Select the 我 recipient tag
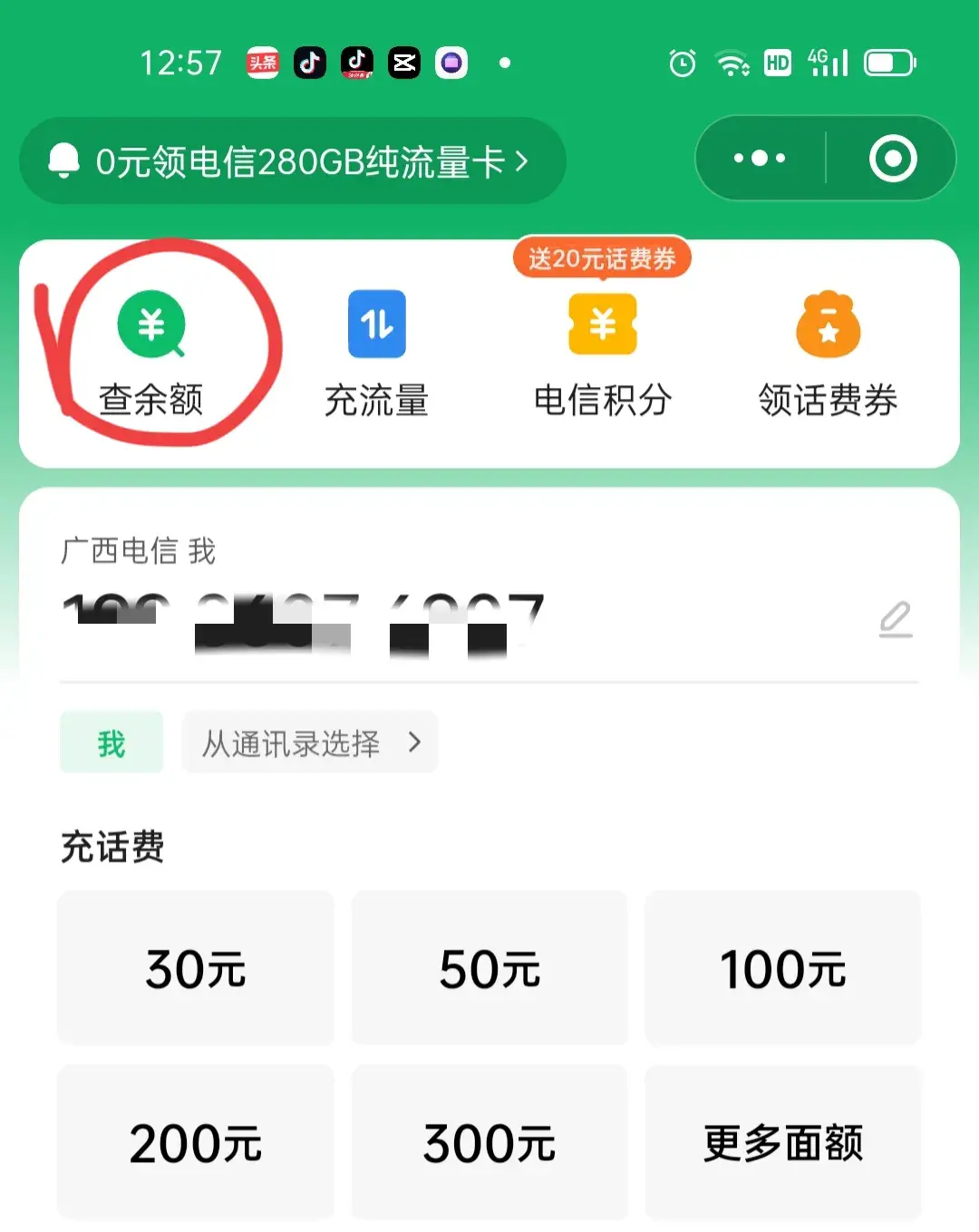 111,742
